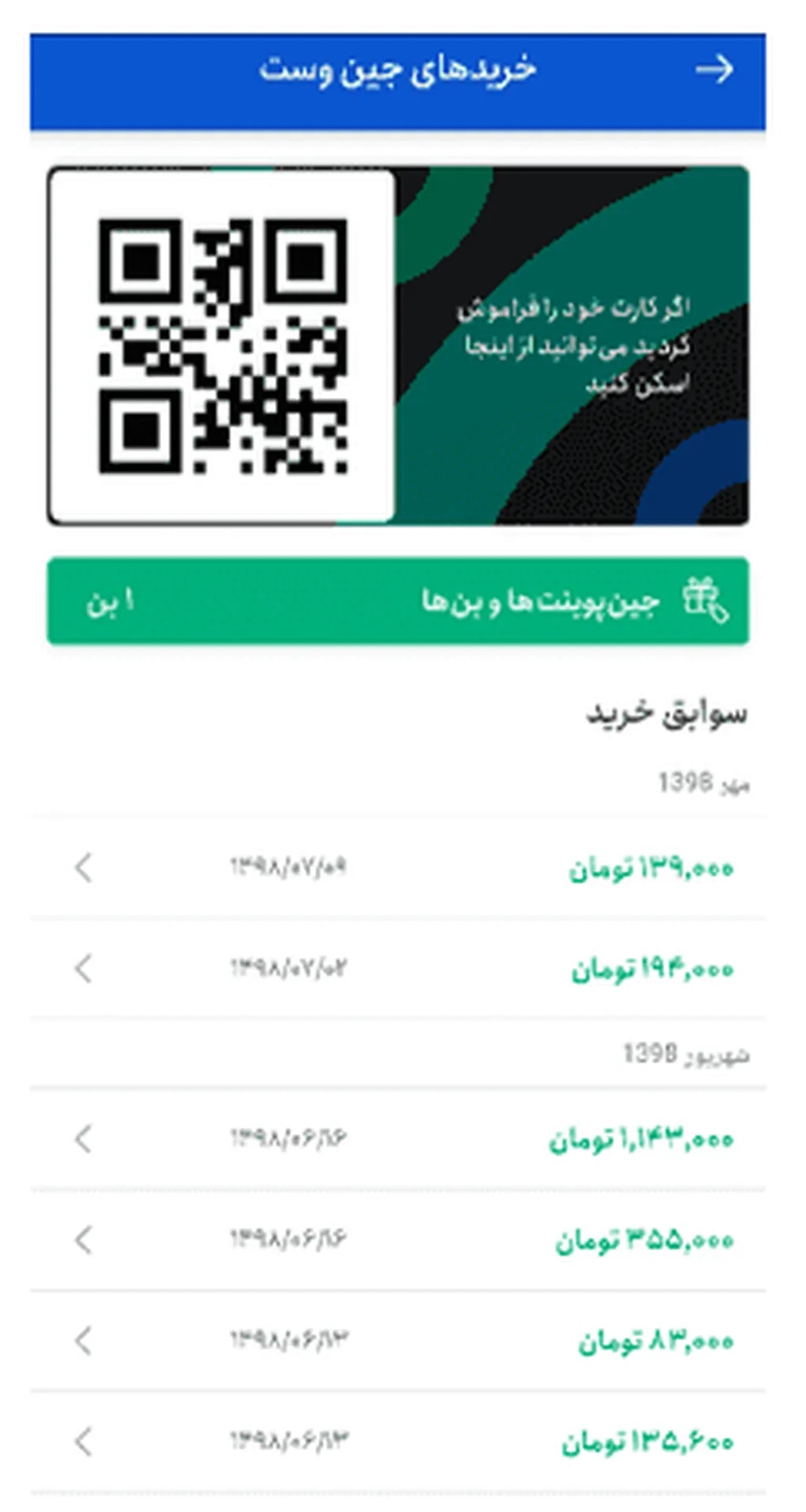Select the 135,600 Toman purchase

(397, 1441)
